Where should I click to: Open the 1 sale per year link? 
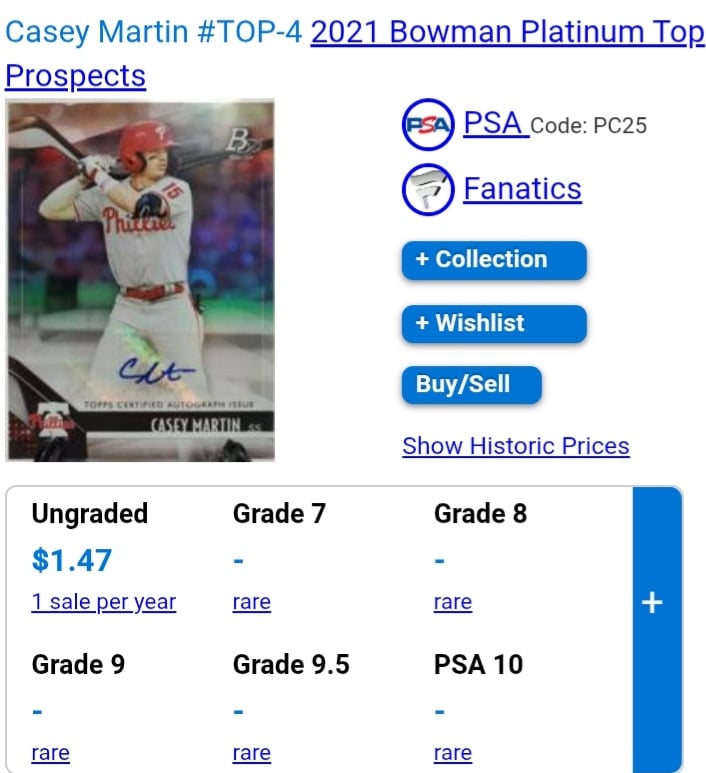point(103,602)
